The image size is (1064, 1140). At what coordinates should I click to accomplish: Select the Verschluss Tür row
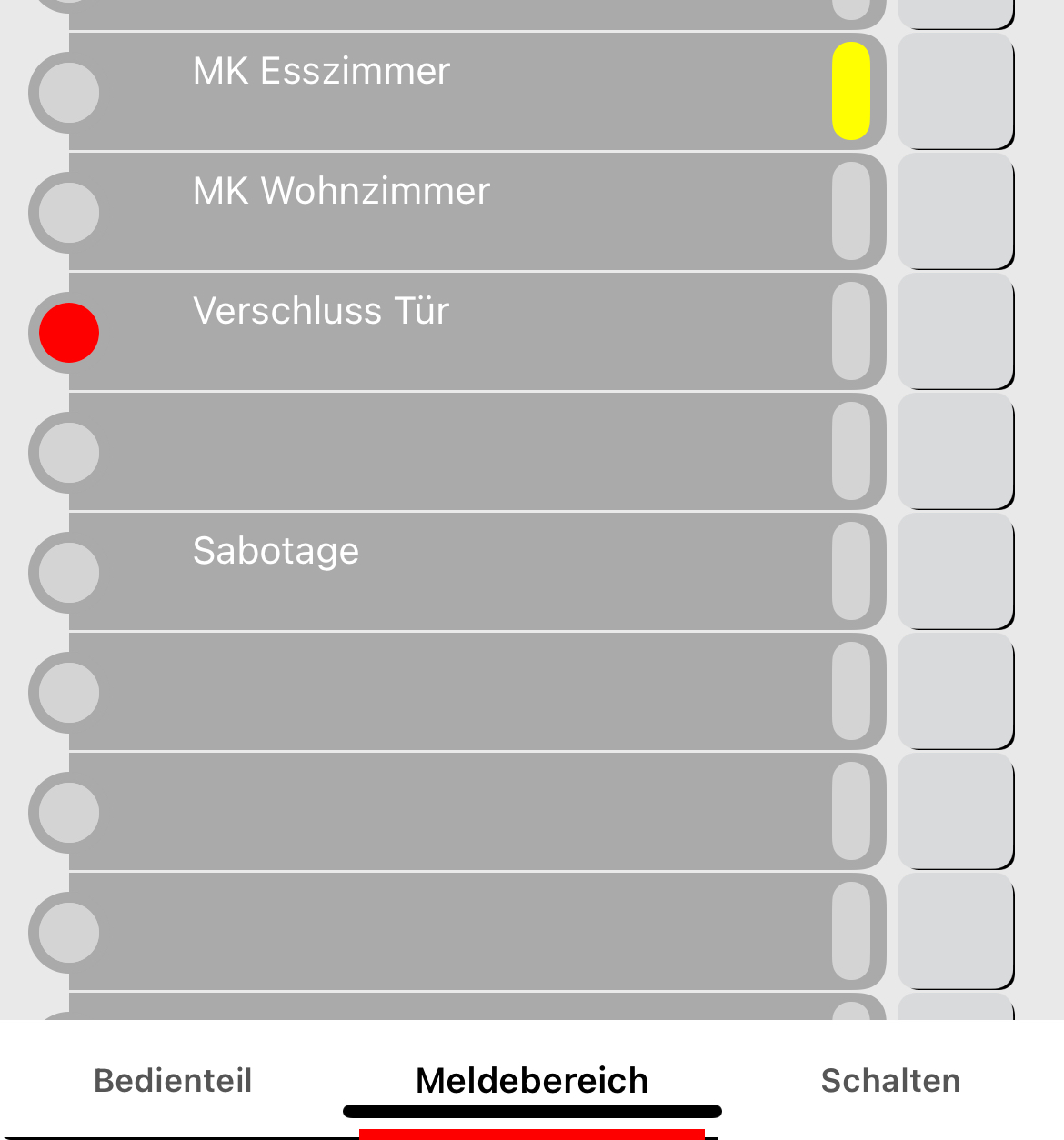[455, 331]
